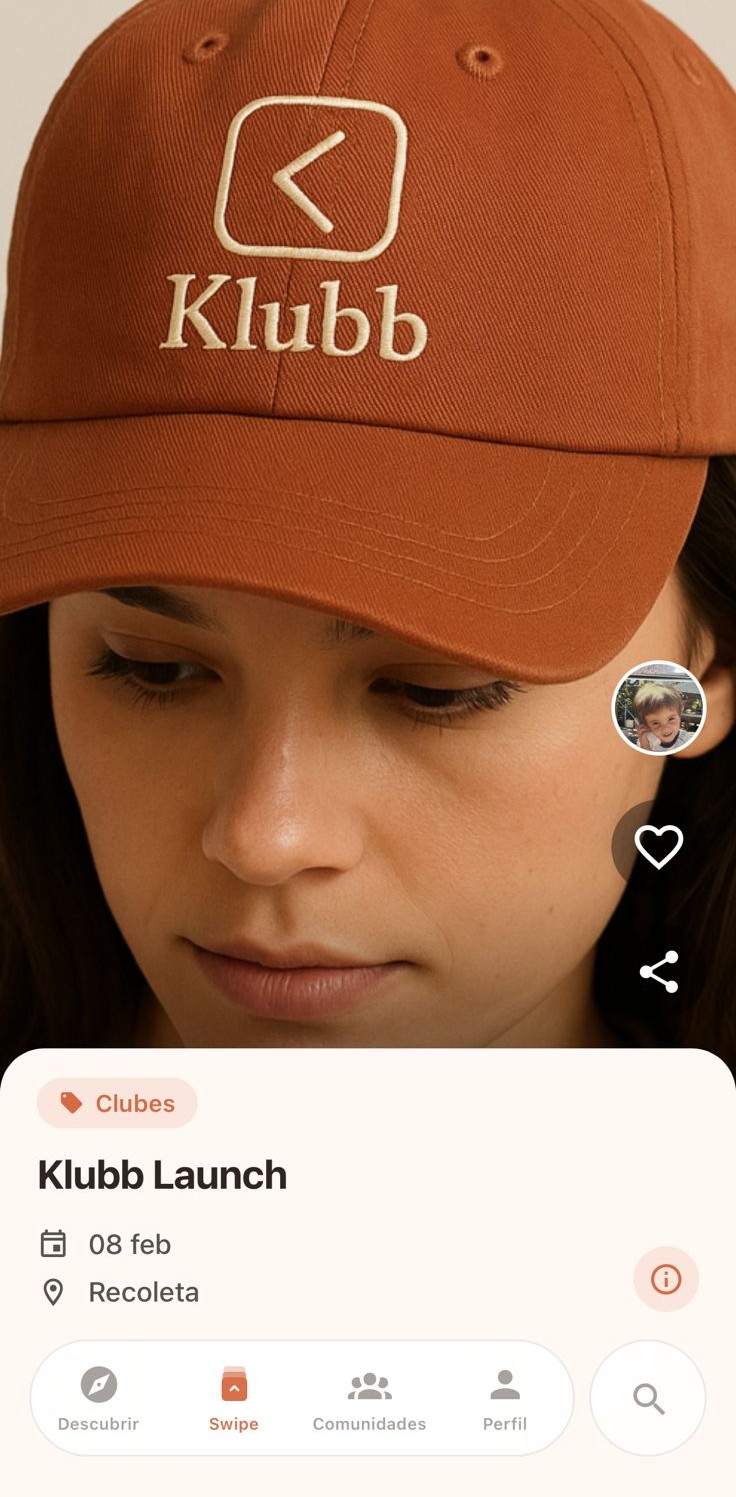This screenshot has width=736, height=1497.
Task: Go to the Swipe tab
Action: [234, 1398]
